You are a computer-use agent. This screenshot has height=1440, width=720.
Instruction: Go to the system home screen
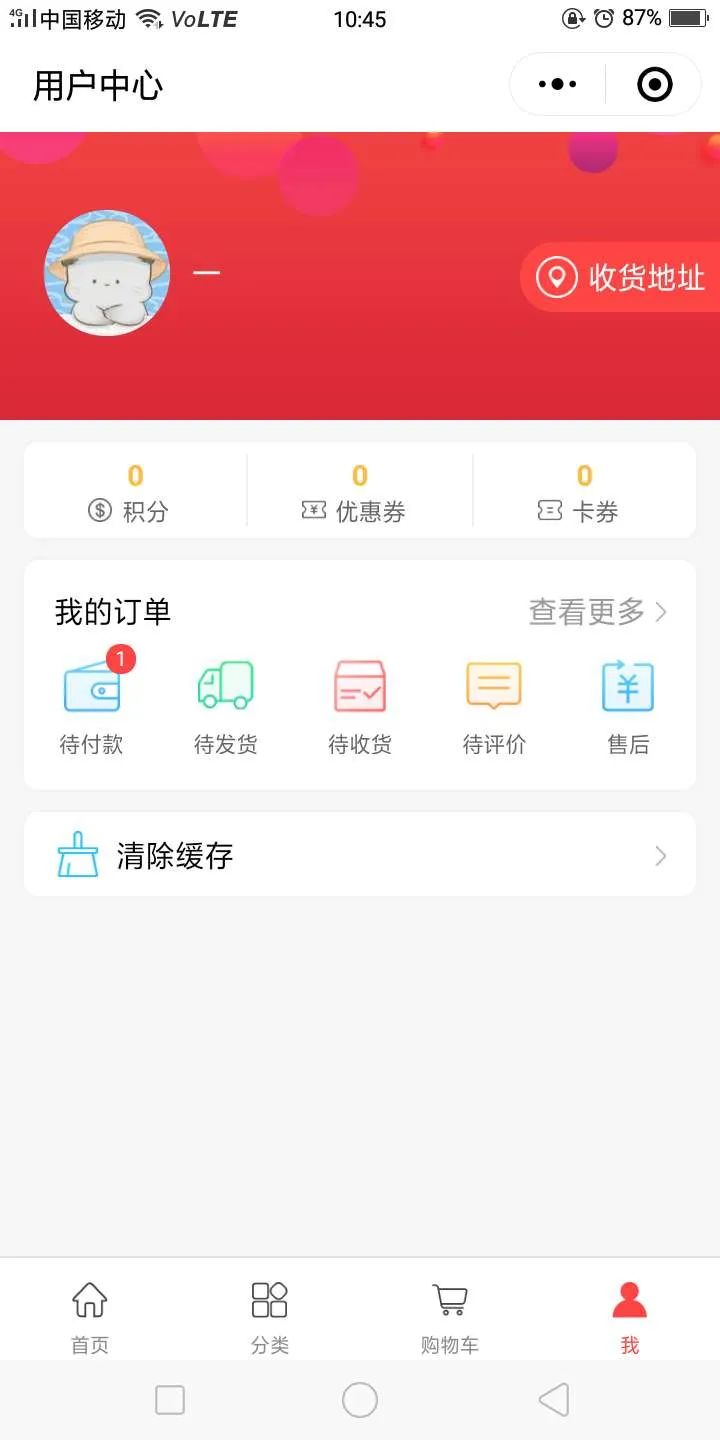click(360, 1400)
